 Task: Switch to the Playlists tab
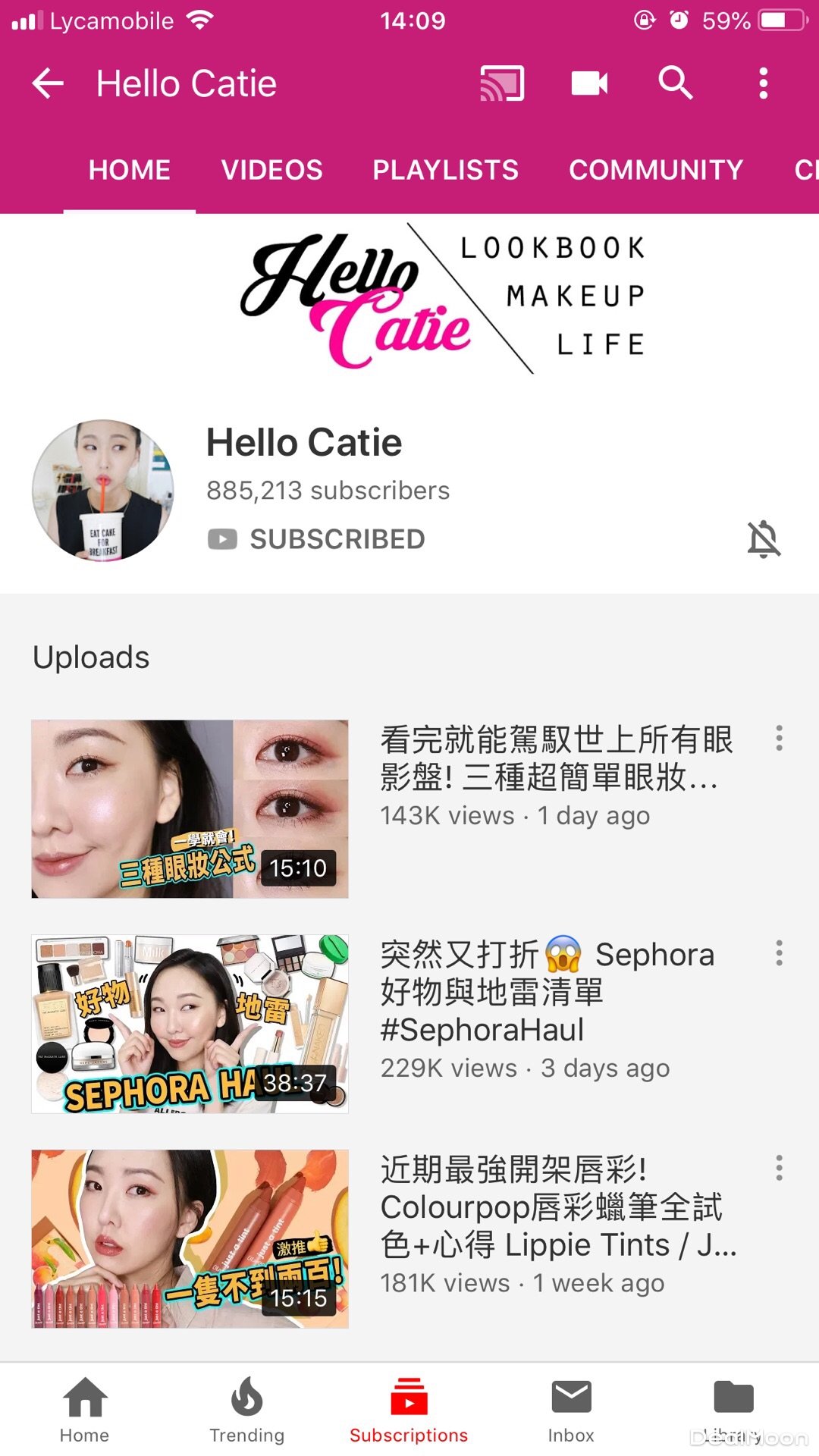point(445,170)
